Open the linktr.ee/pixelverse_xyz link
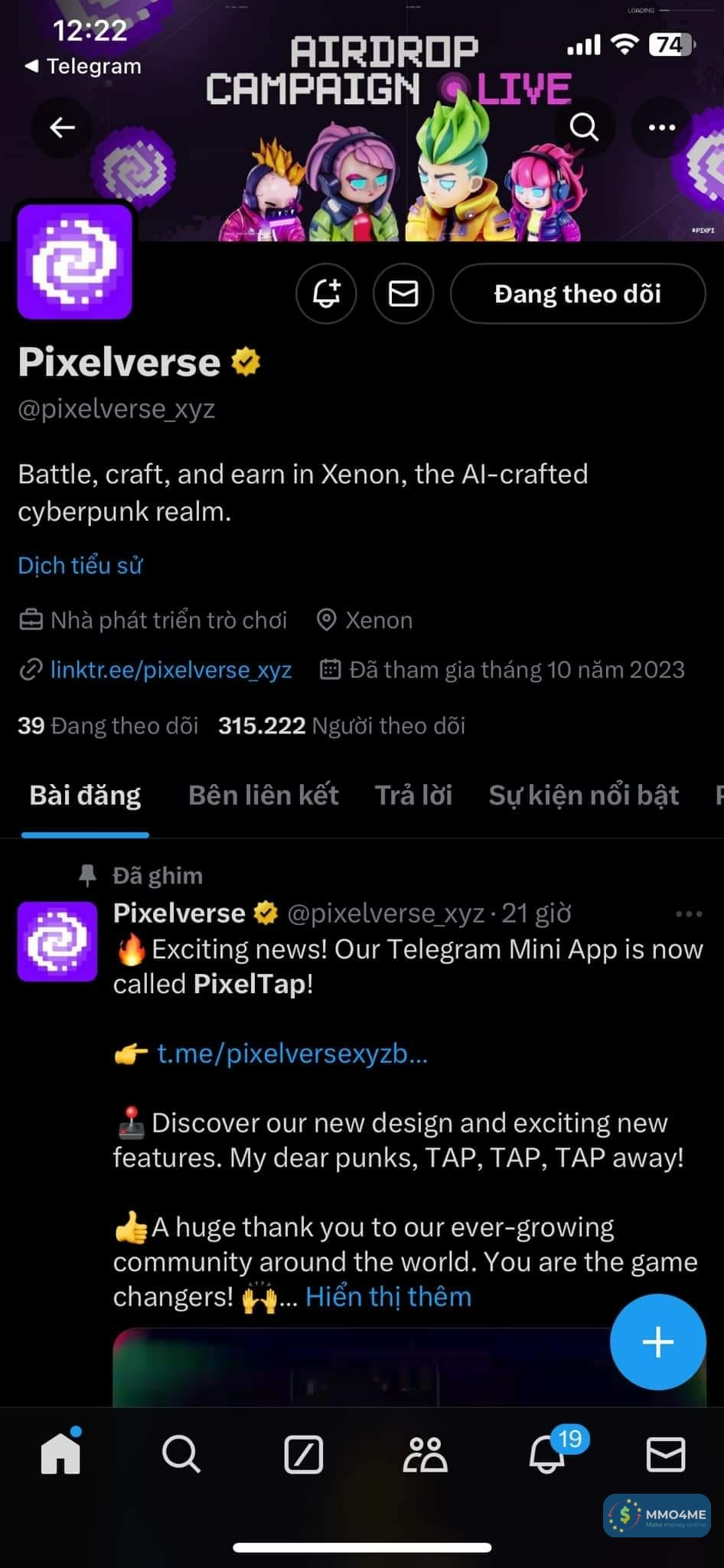The height and width of the screenshot is (1568, 724). click(170, 669)
